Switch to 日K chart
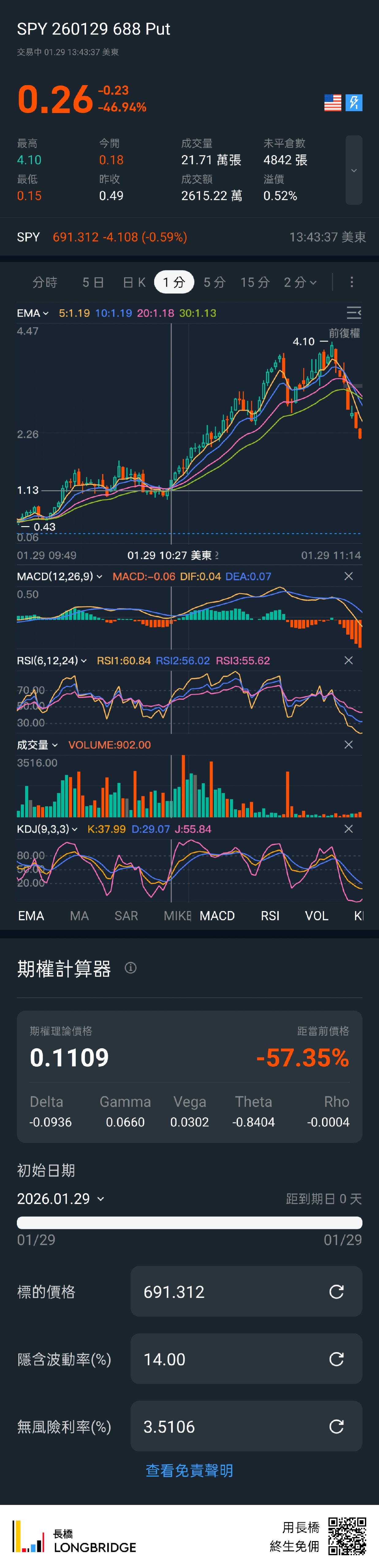 [x=134, y=282]
